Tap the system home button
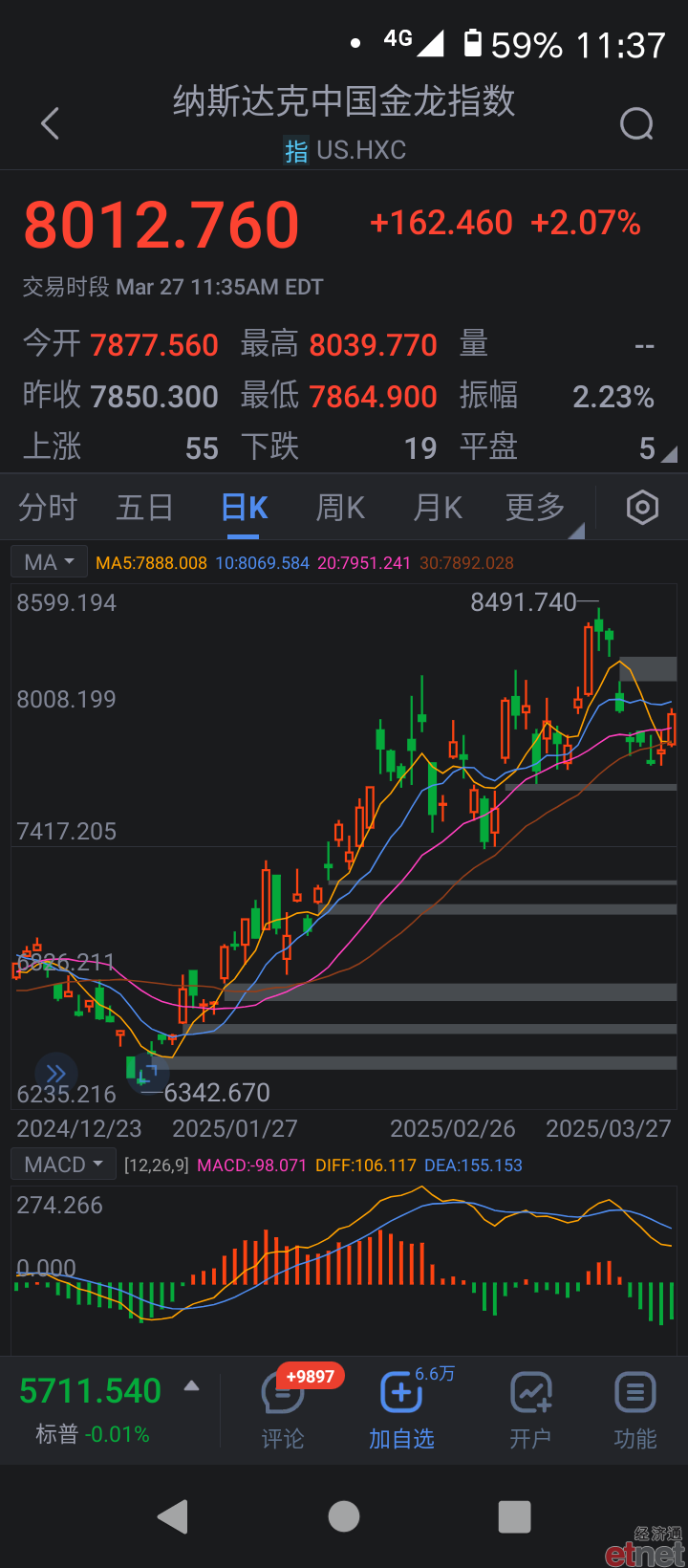Screen dimensions: 688x1568 click(344, 1516)
